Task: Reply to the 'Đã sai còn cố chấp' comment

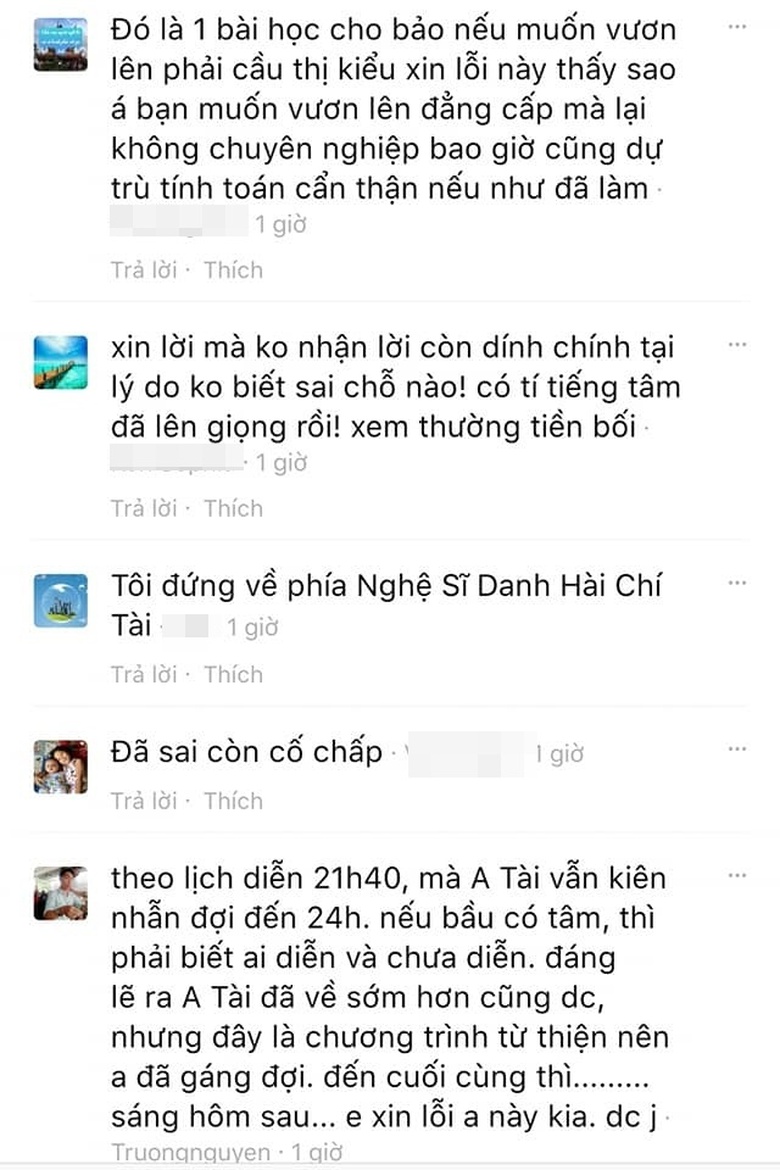Action: coord(143,800)
